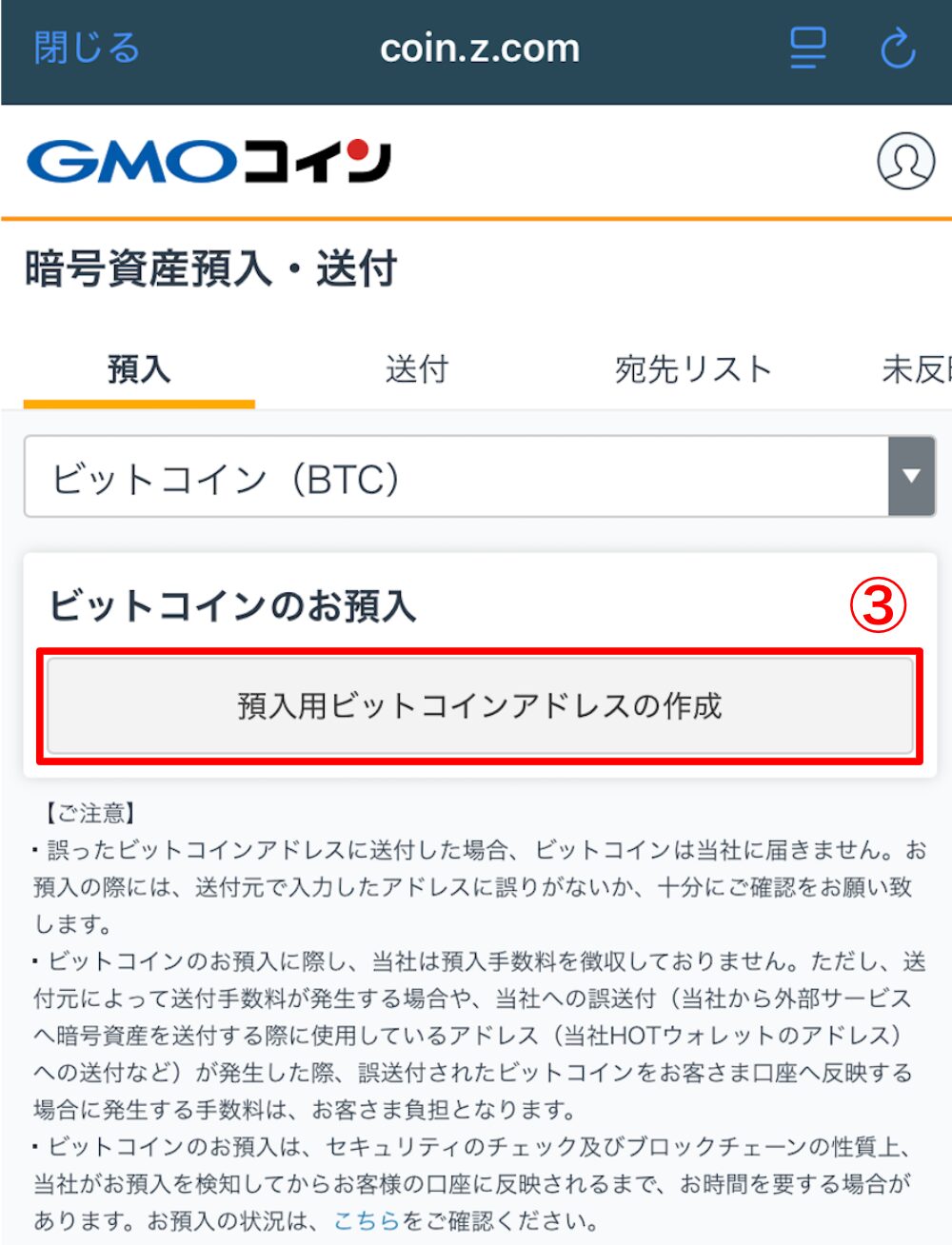Switch to the 宛先リスト tab
Viewport: 952px width, 1245px height.
692,369
